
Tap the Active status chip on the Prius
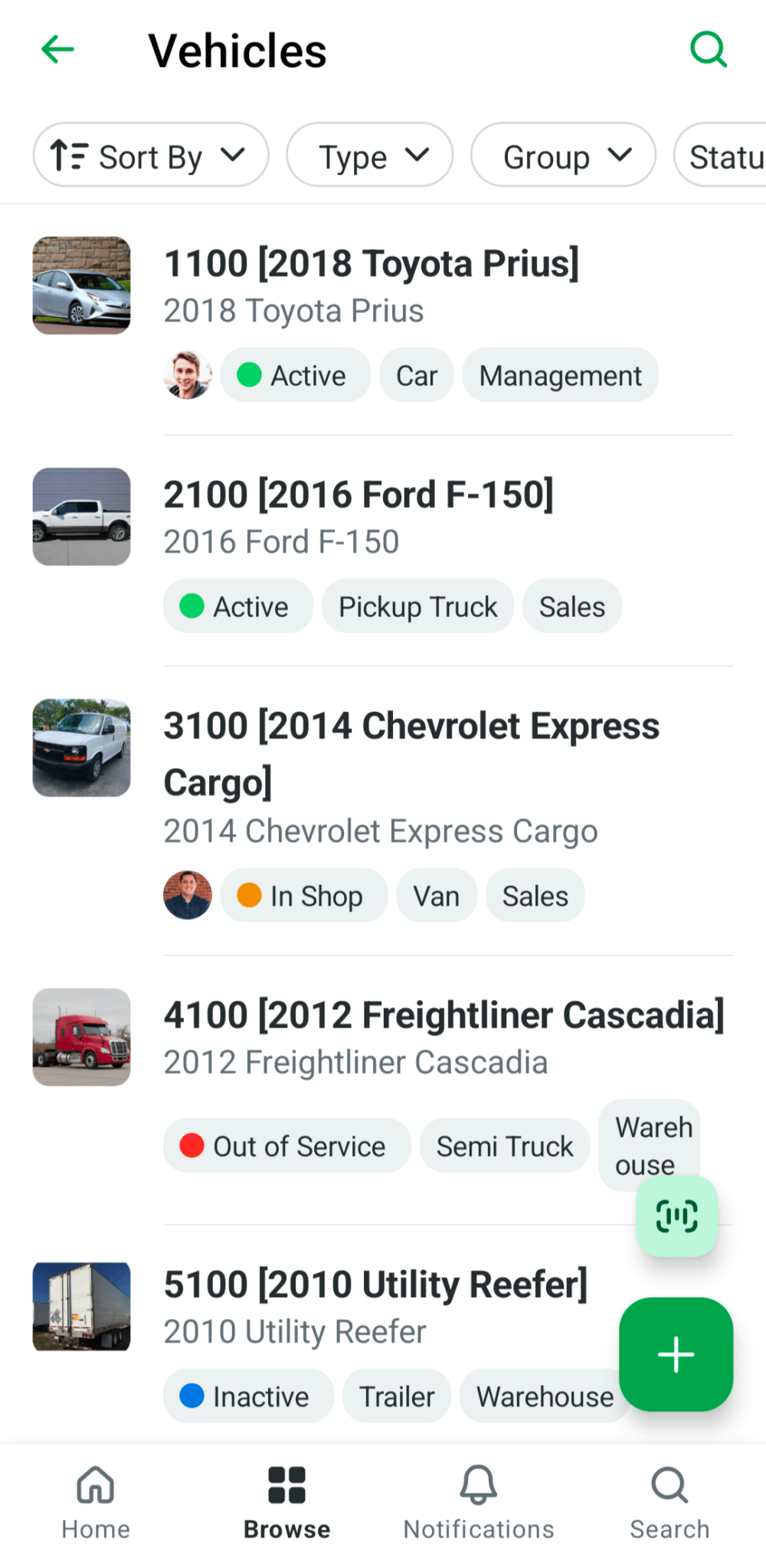coord(295,375)
